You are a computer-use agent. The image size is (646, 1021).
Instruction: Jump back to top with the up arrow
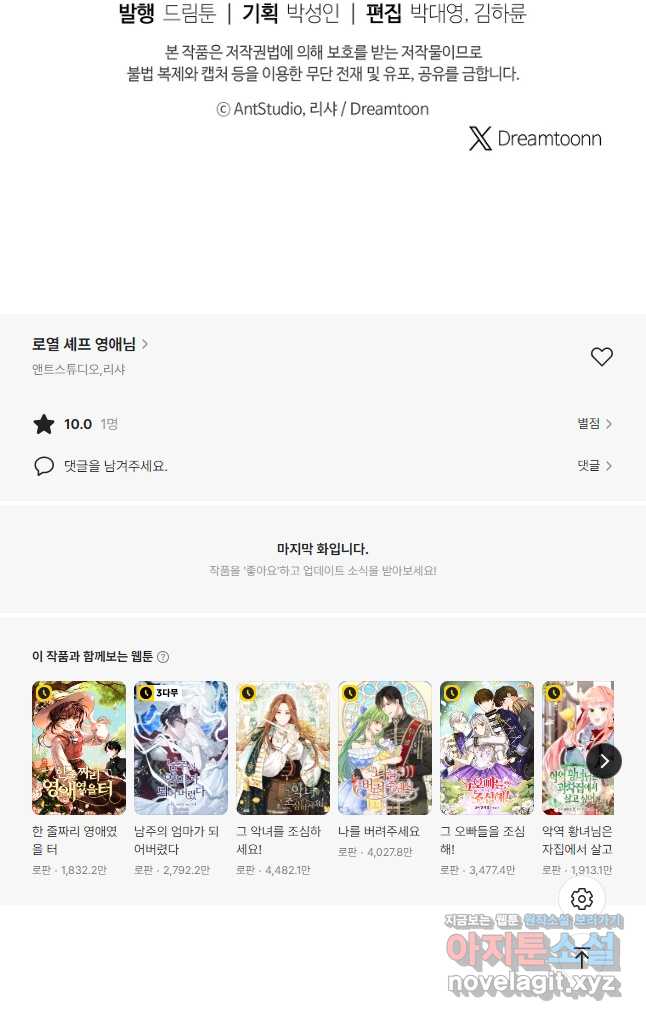(582, 958)
